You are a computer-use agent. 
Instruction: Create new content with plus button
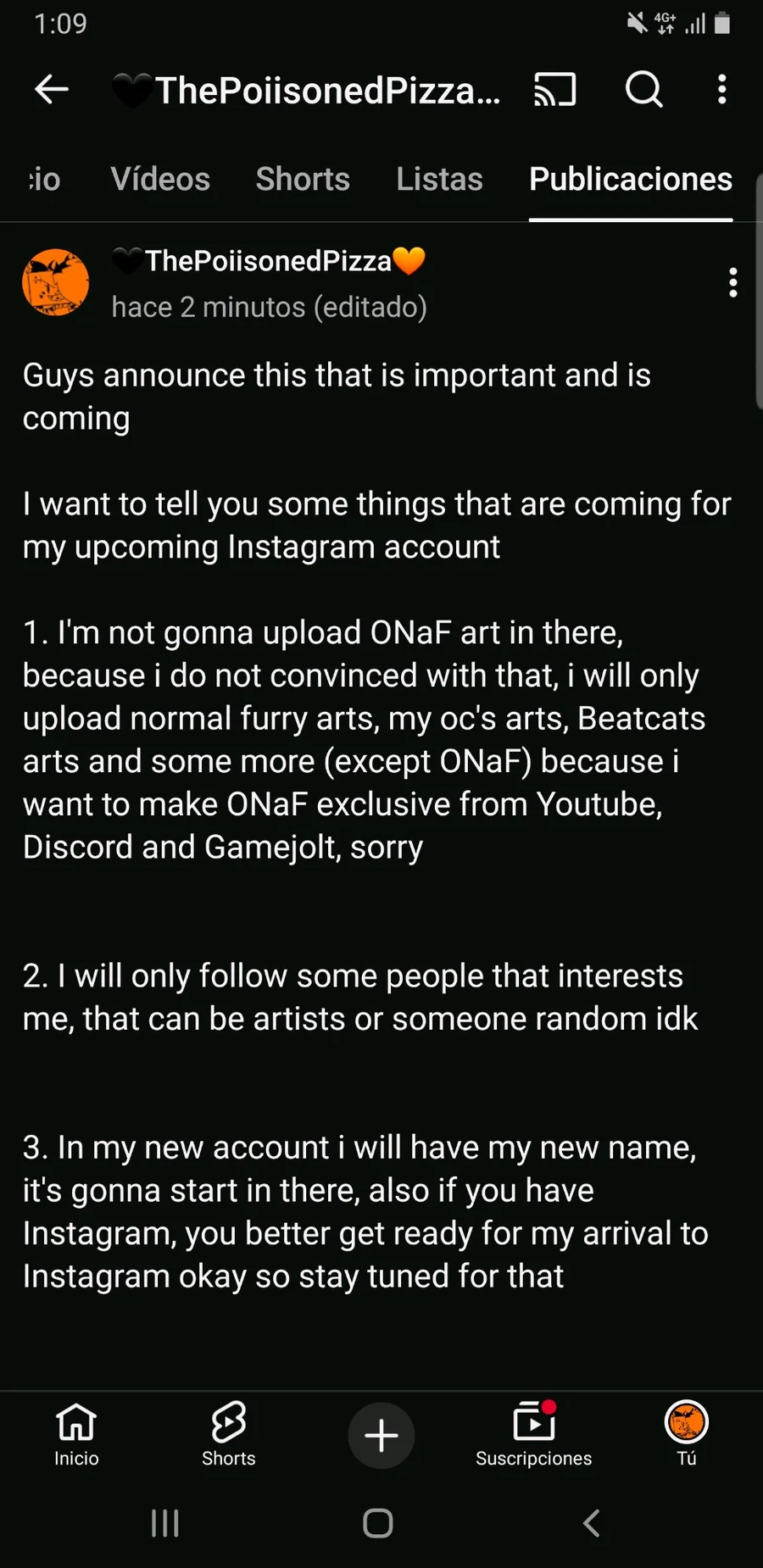[381, 1435]
